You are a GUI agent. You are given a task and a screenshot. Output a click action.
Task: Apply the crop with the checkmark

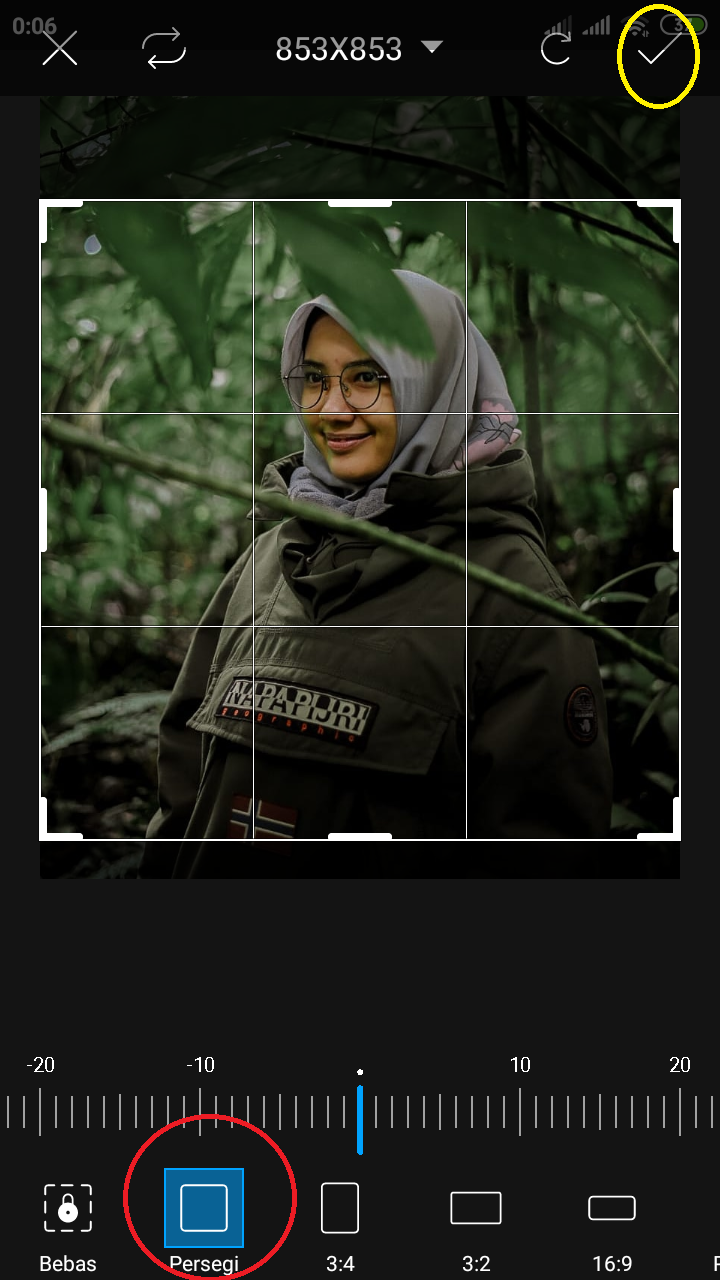[656, 48]
